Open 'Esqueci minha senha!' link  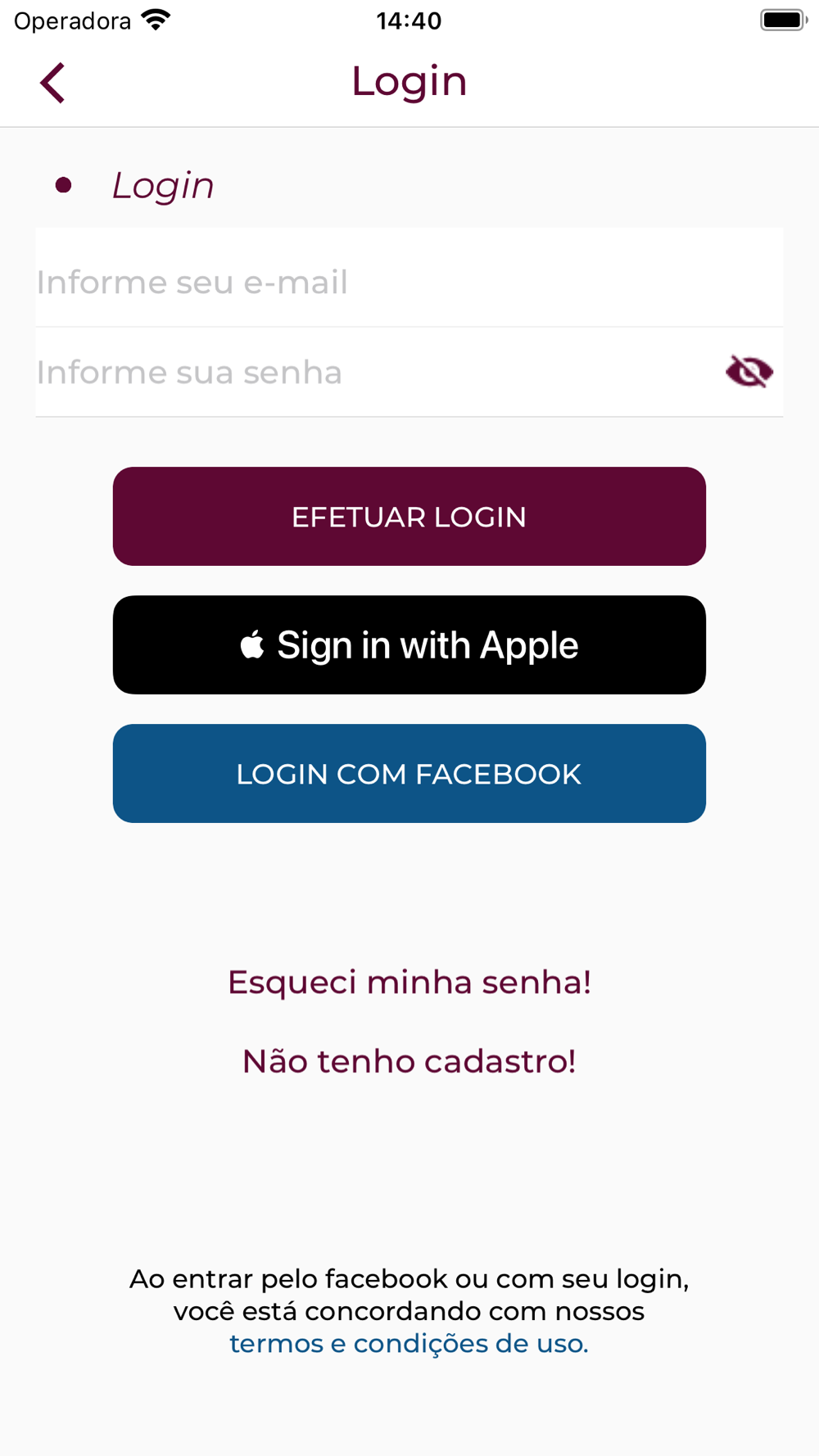pyautogui.click(x=409, y=982)
